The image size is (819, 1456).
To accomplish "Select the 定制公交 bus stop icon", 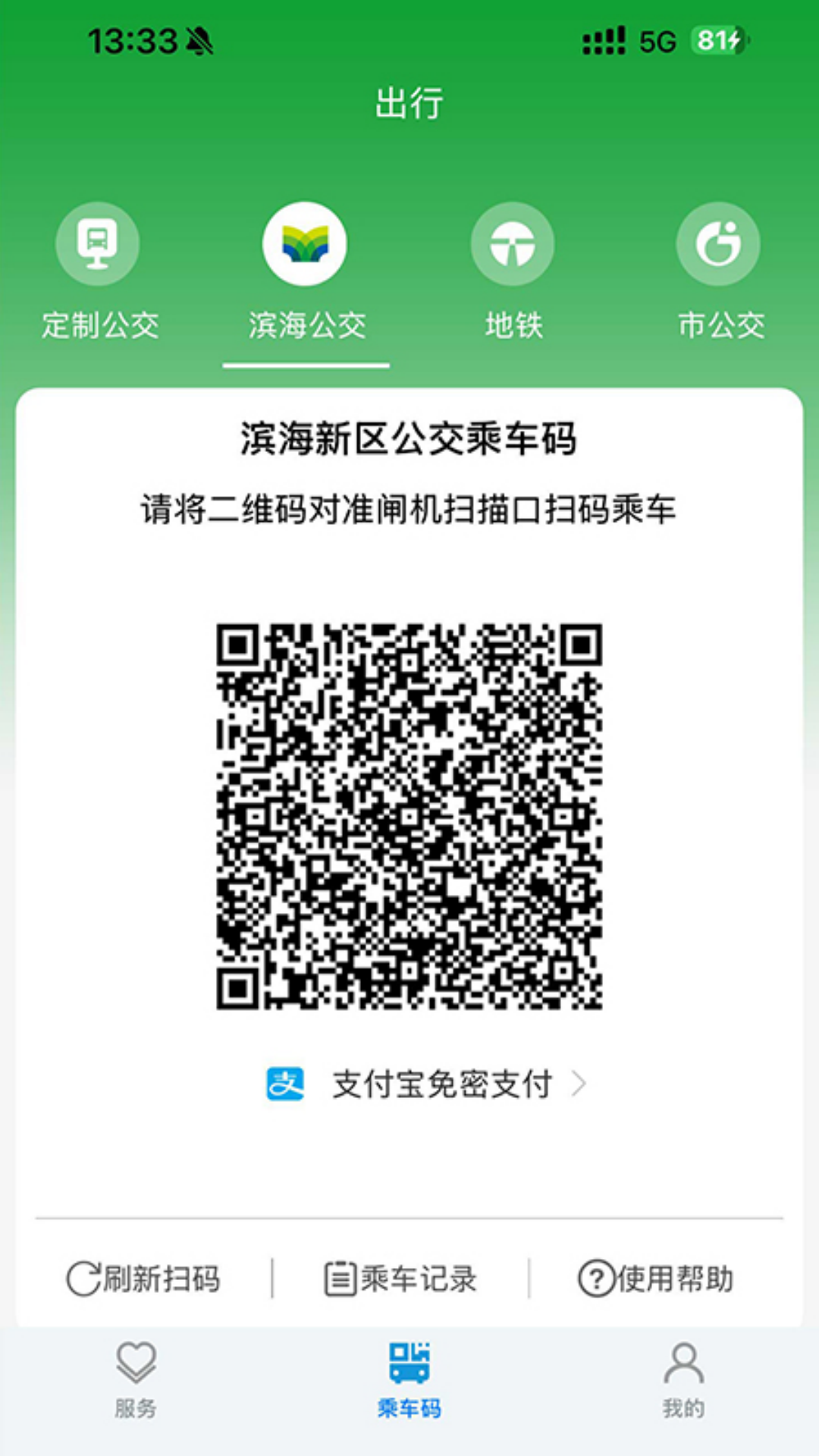I will 96,243.
